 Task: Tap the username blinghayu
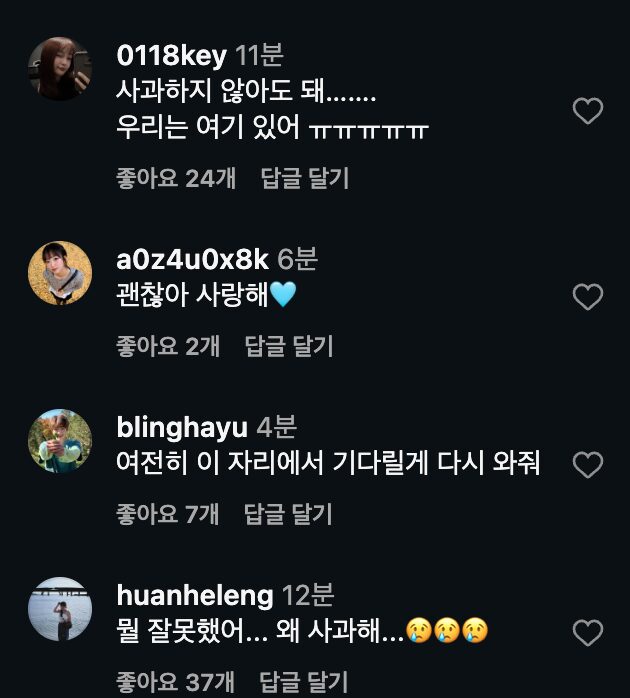pyautogui.click(x=182, y=428)
